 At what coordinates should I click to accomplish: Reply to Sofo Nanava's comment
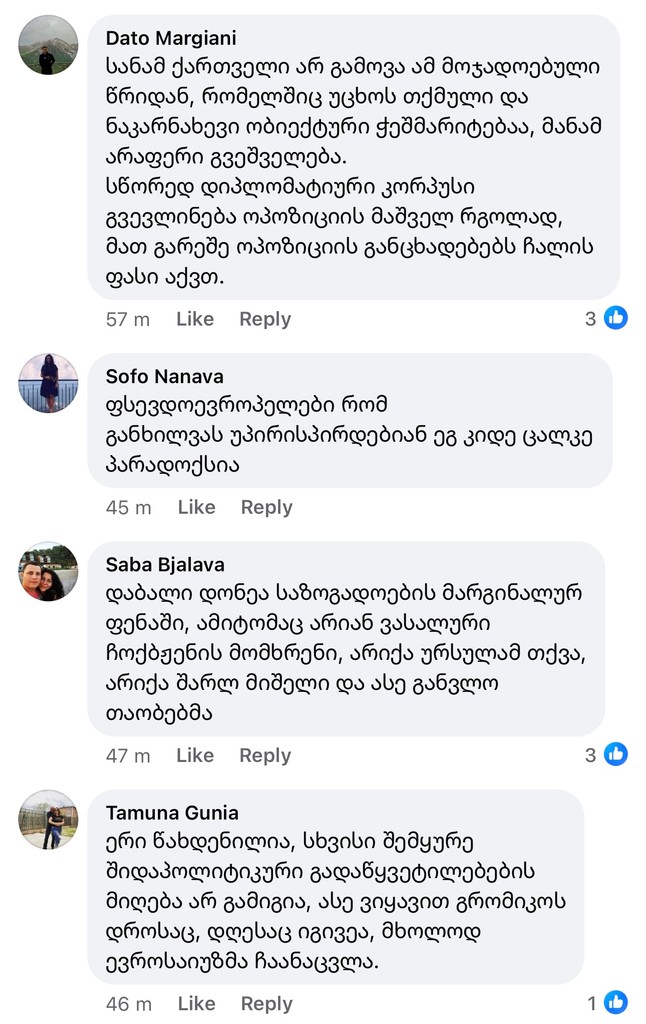coord(266,507)
